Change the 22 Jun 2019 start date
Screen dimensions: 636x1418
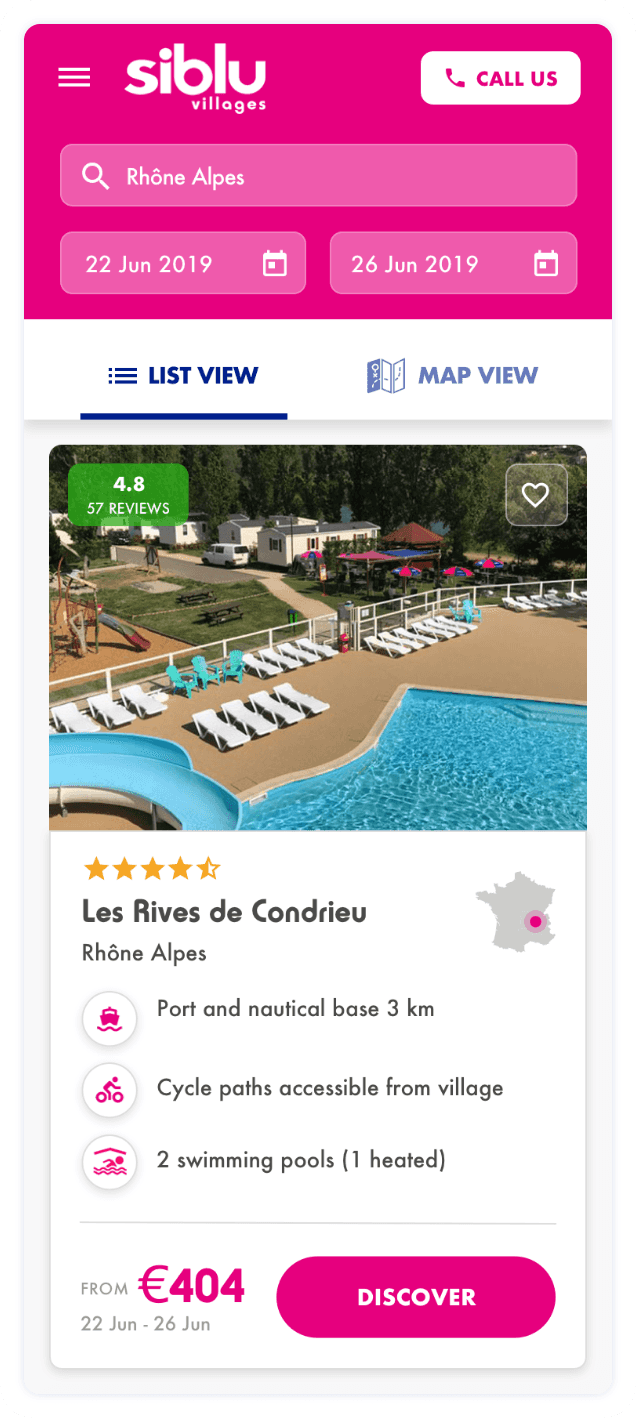pyautogui.click(x=183, y=264)
